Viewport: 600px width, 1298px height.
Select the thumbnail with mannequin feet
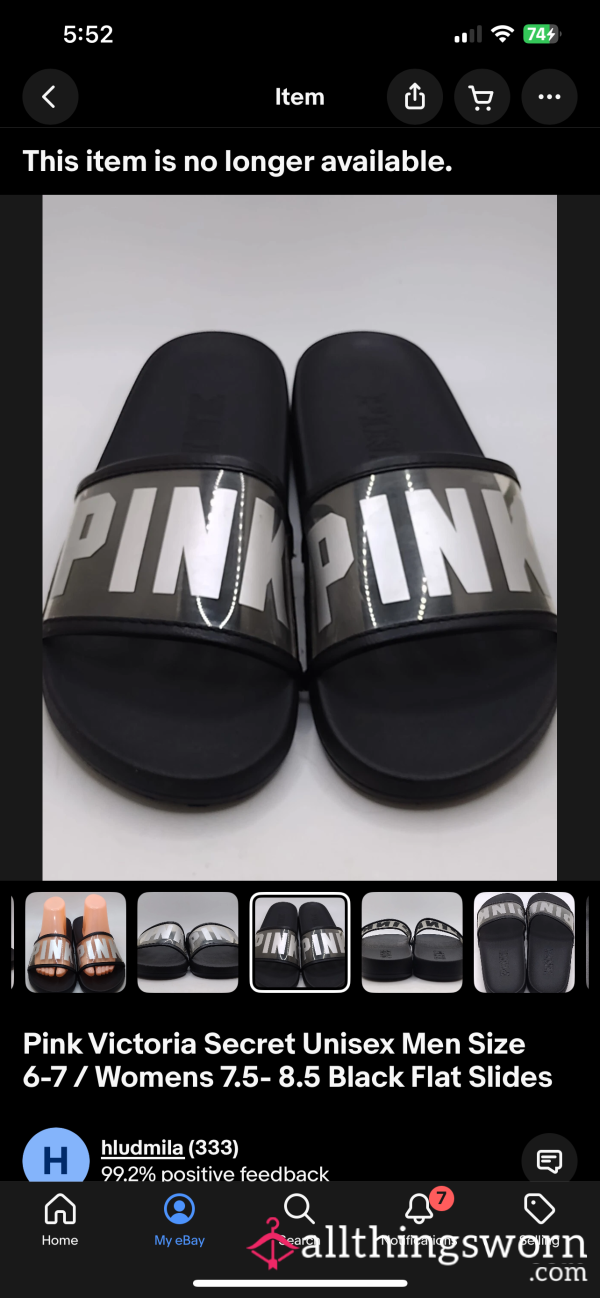pos(75,942)
